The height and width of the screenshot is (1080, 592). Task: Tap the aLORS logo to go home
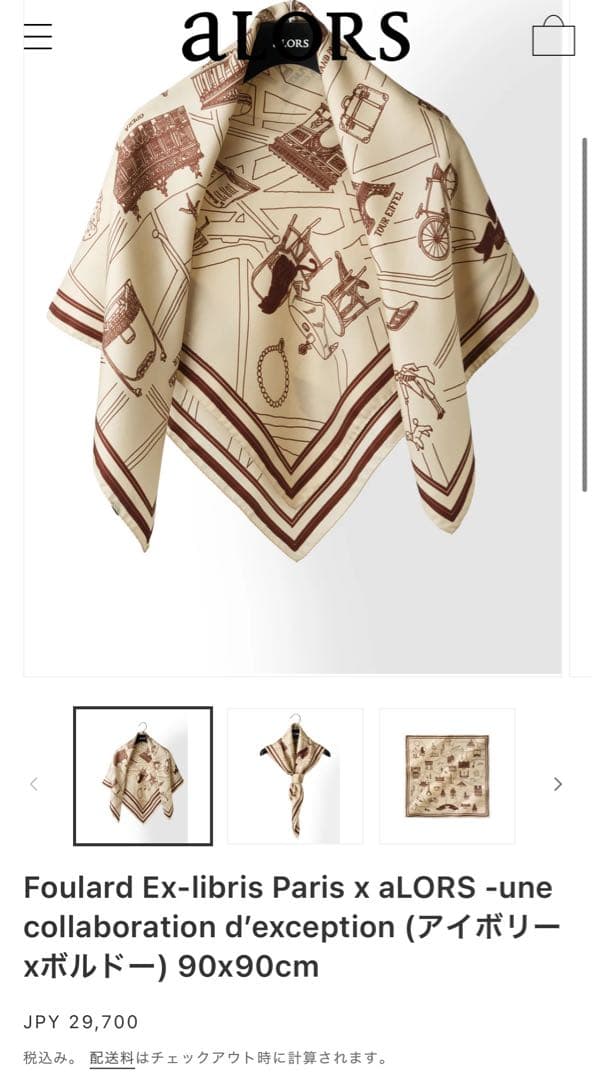296,36
